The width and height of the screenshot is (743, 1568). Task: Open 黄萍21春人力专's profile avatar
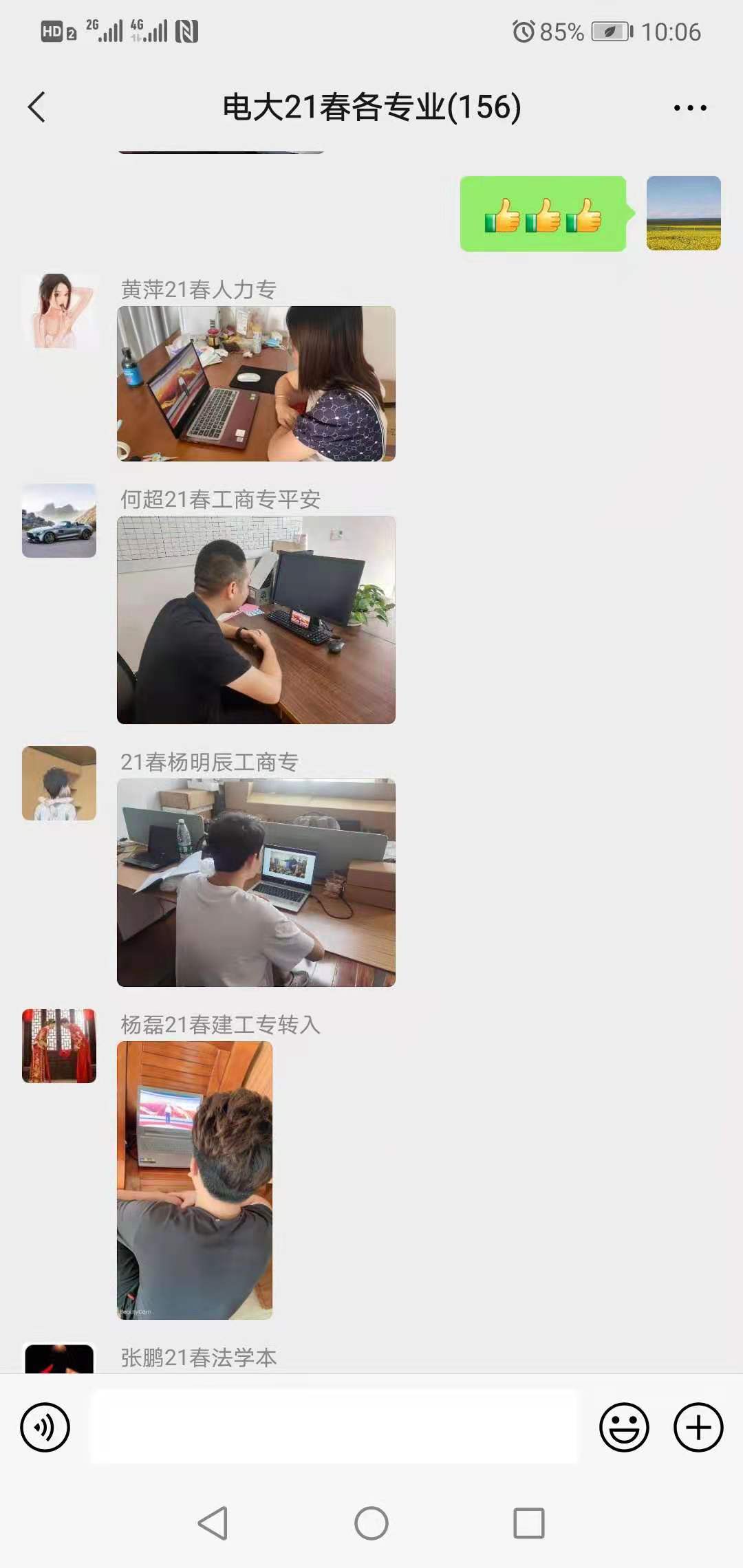(x=59, y=311)
